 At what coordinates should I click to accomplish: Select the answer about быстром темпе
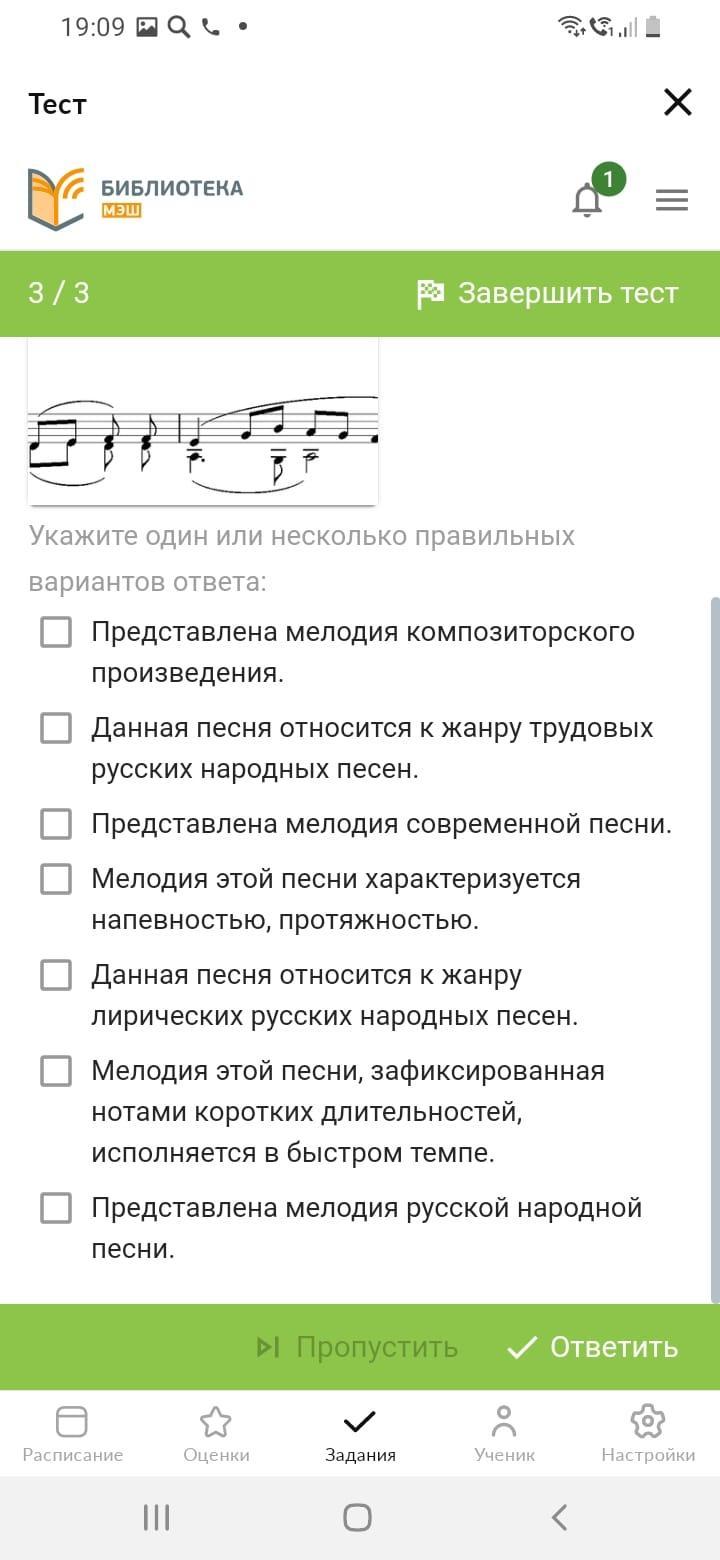pyautogui.click(x=56, y=1071)
